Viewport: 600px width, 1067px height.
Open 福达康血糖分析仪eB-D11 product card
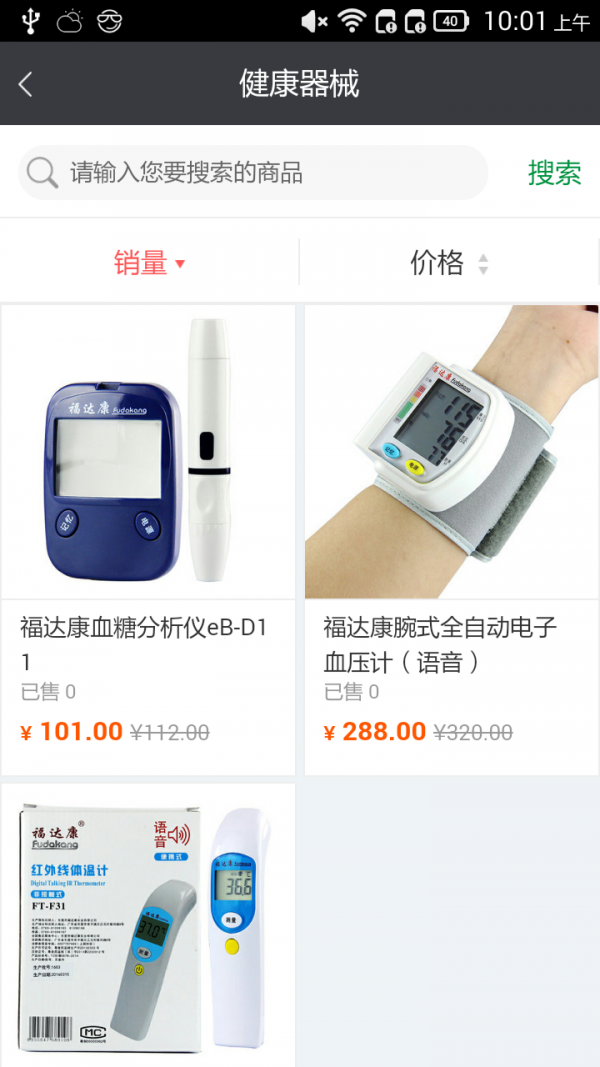148,540
